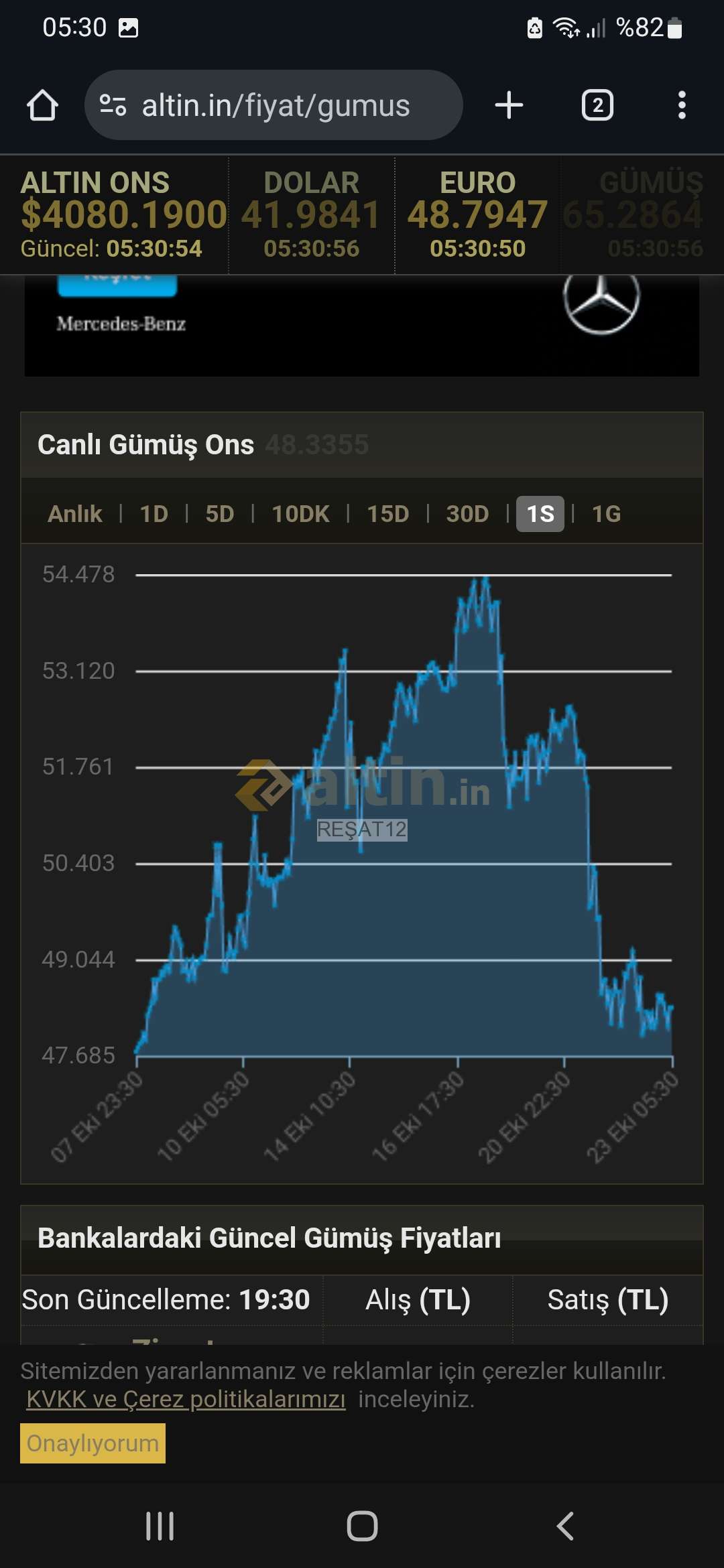The height and width of the screenshot is (1568, 724).
Task: Open a new browser tab
Action: coord(509,105)
